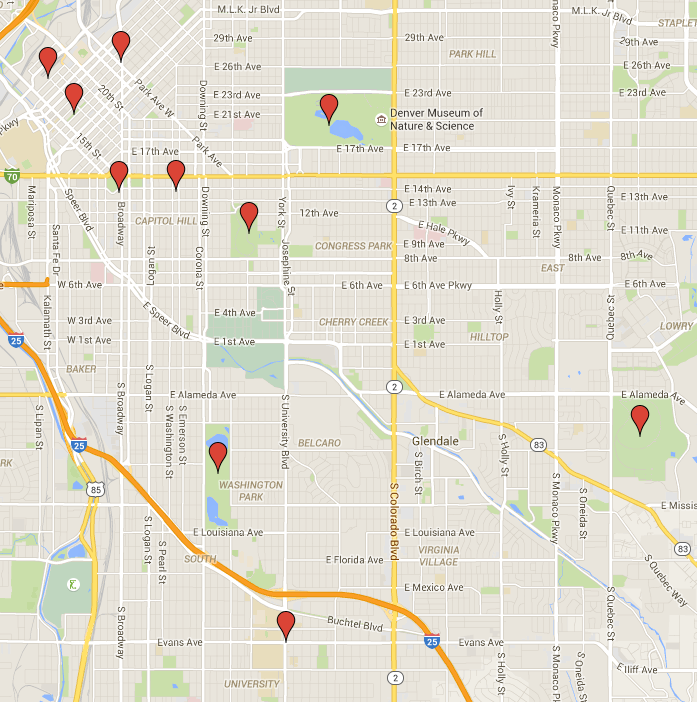This screenshot has width=697, height=702.
Task: Select the pin on Broadway in Capitol Hill
Action: pyautogui.click(x=119, y=174)
